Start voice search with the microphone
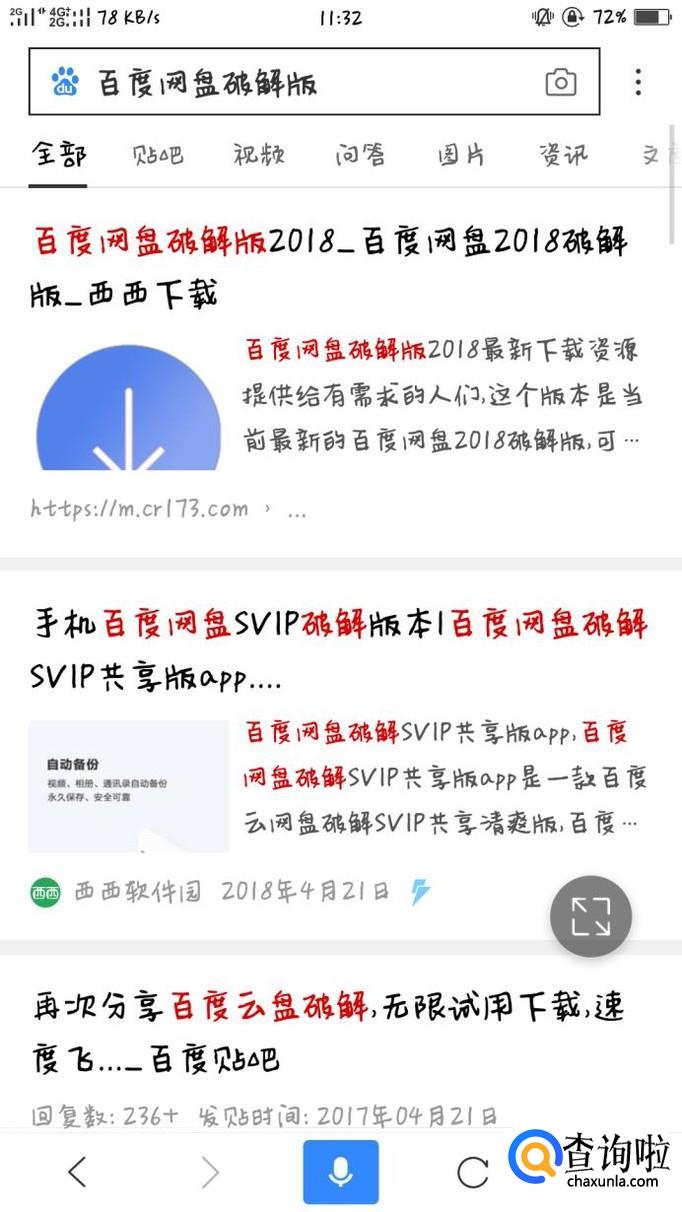 341,1171
